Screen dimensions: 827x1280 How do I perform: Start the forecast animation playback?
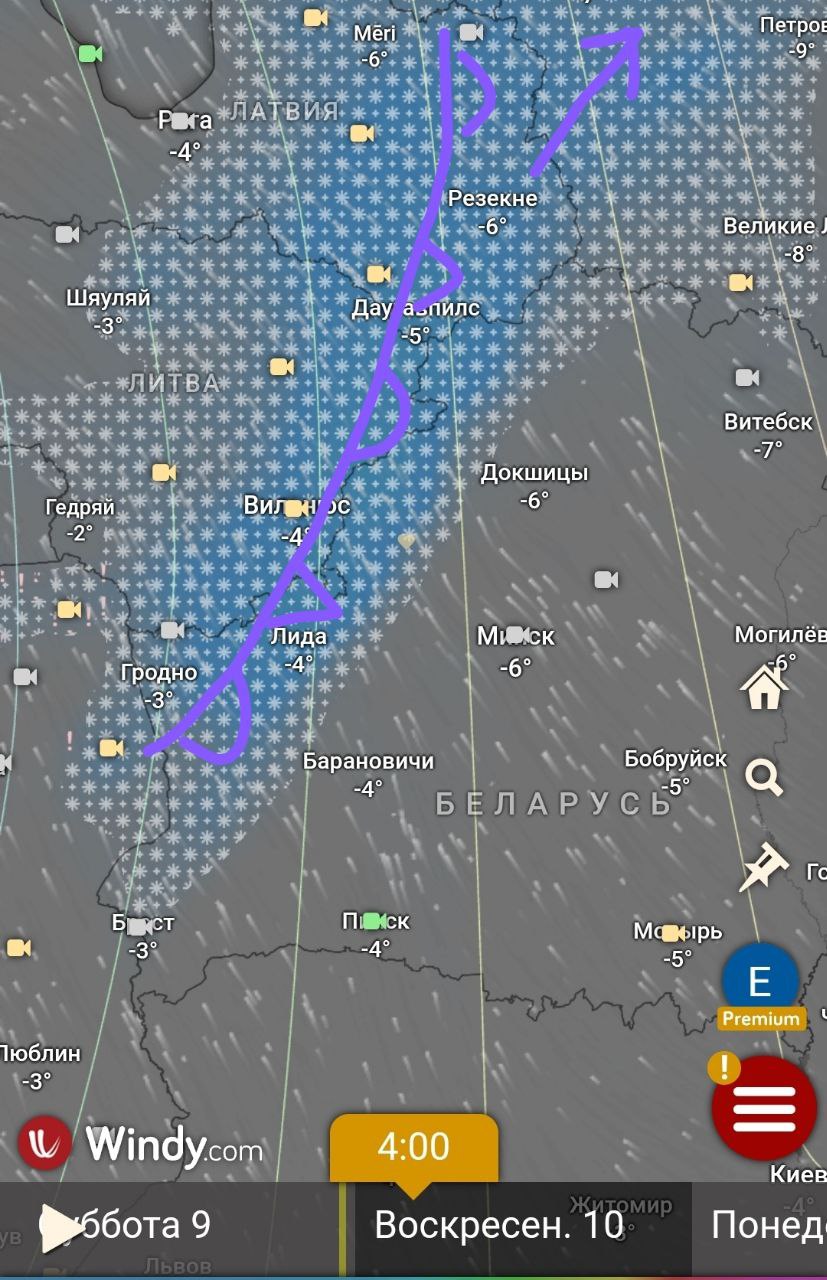click(x=60, y=1227)
